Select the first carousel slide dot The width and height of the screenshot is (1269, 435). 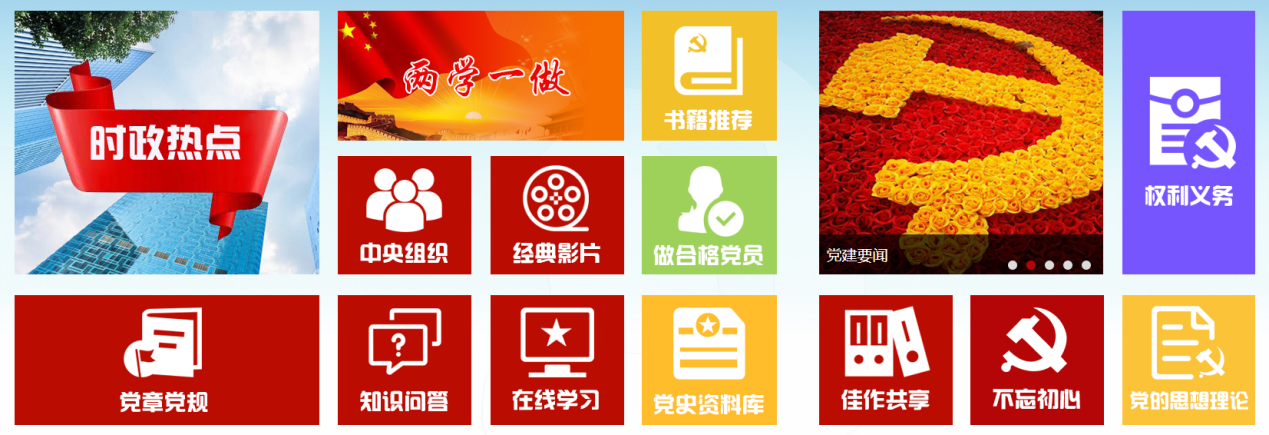(x=1012, y=265)
